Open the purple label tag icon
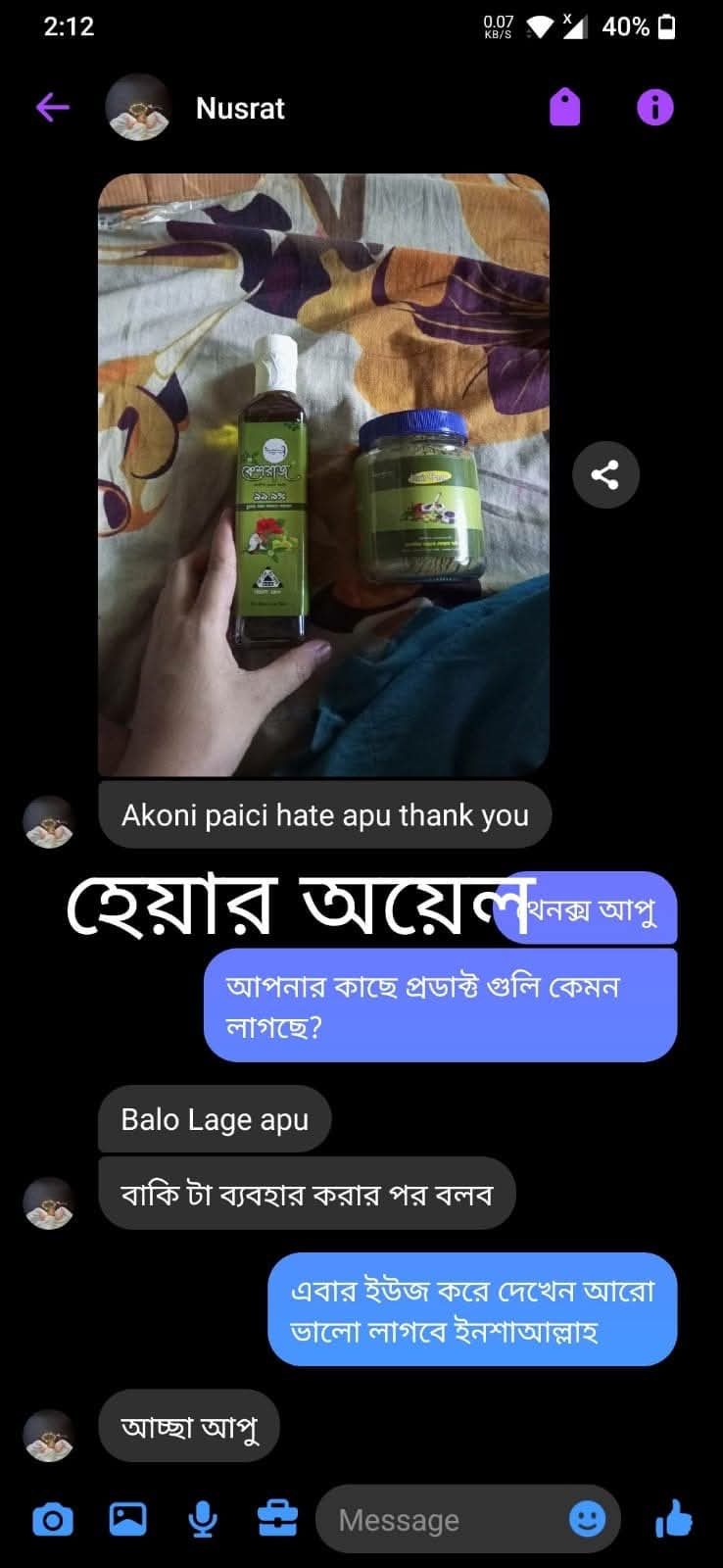The height and width of the screenshot is (1568, 723). 564,107
